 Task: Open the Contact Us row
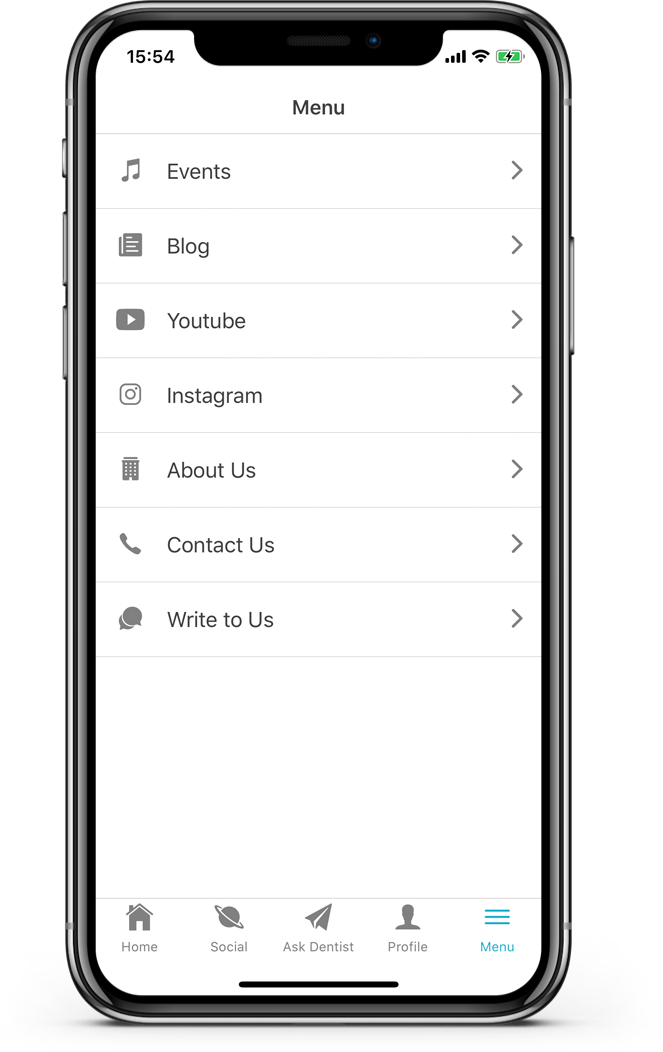point(318,545)
